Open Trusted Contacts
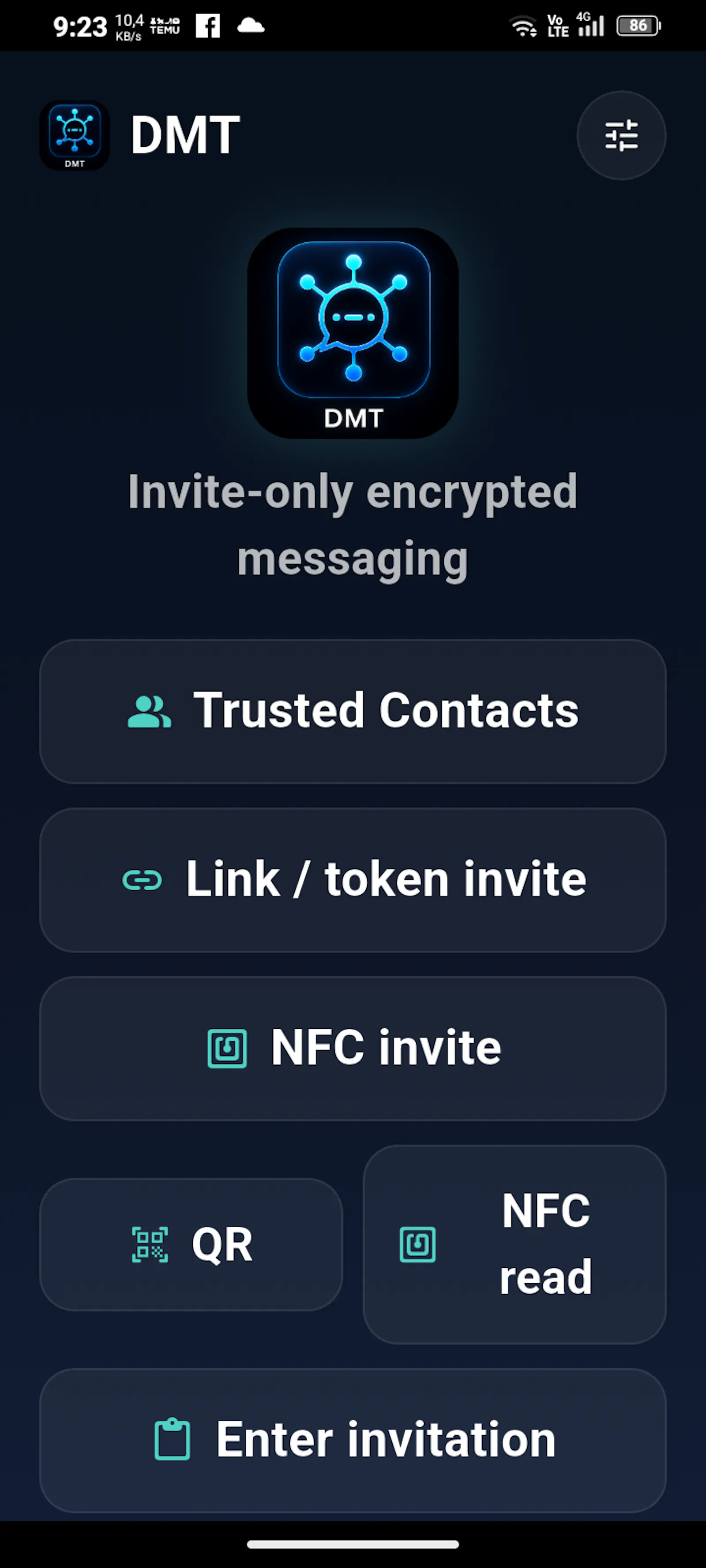Image resolution: width=706 pixels, height=1568 pixels. [x=353, y=711]
